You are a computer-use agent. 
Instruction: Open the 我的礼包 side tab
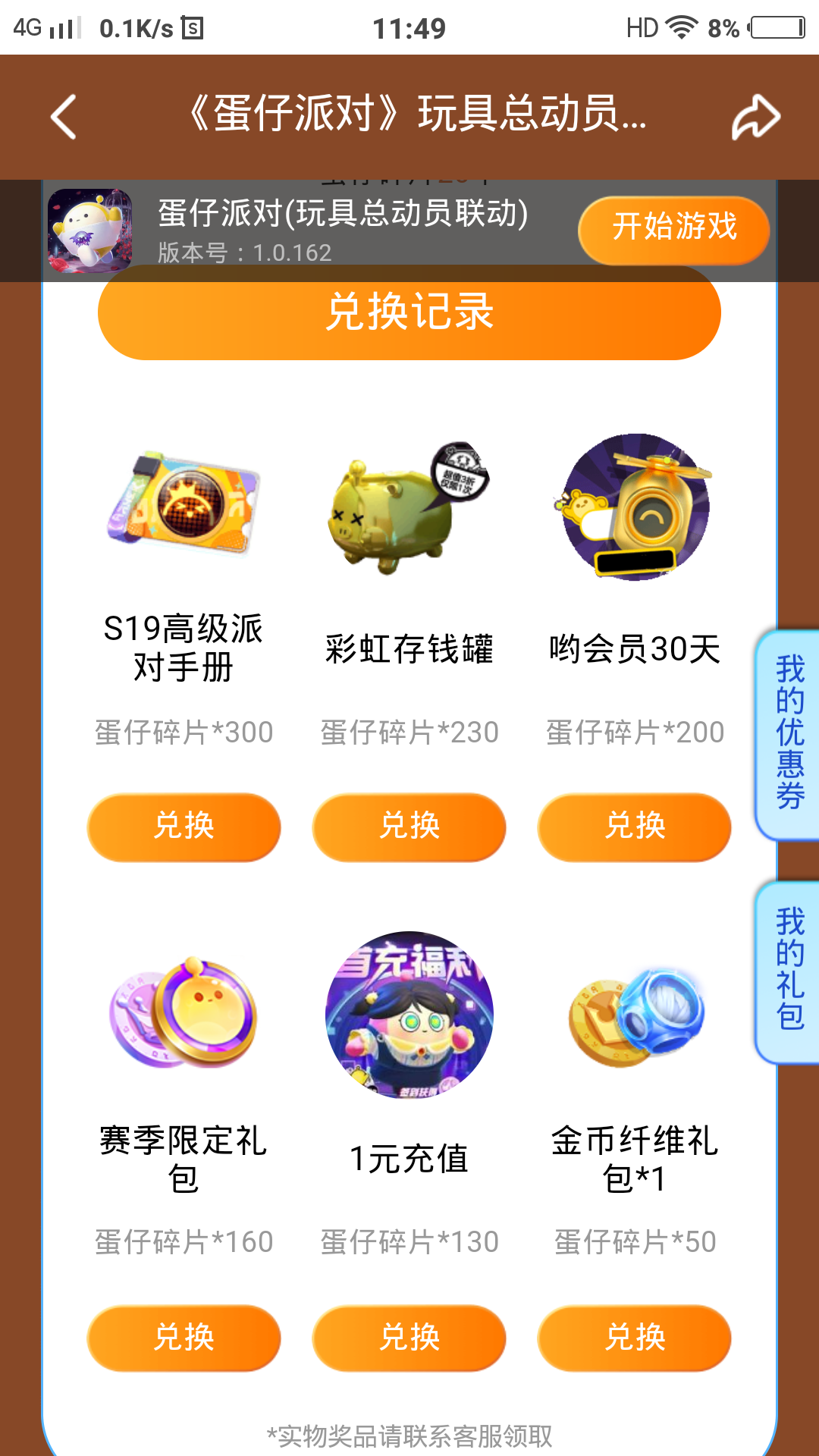coord(789,971)
